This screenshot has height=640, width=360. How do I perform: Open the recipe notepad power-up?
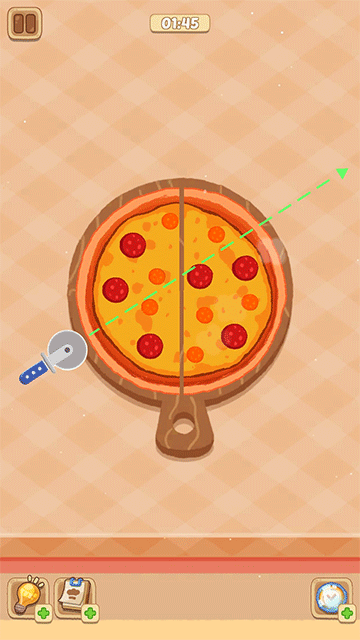click(x=76, y=598)
